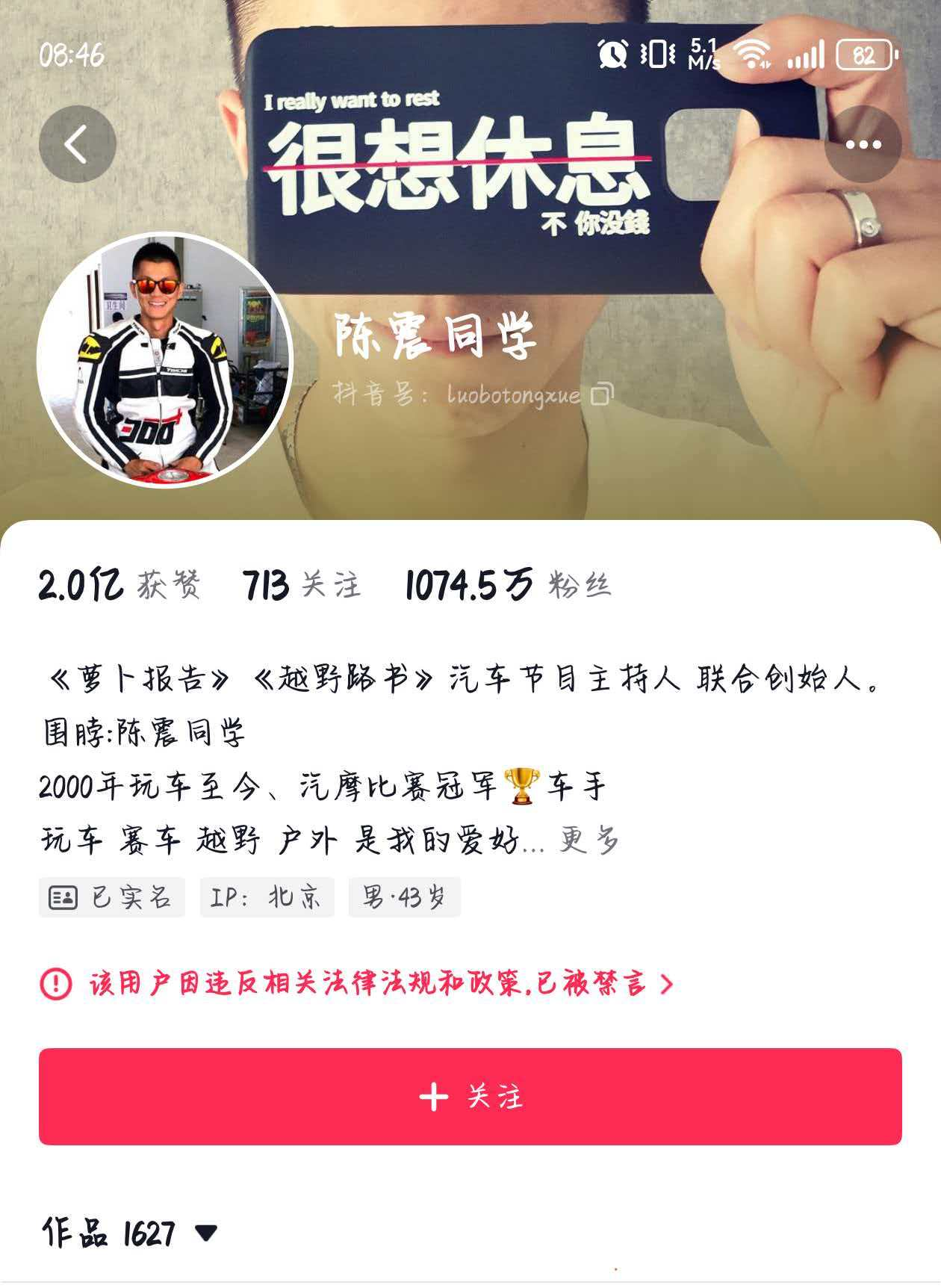The image size is (941, 1288).
Task: Expand the bio with 更多
Action: pos(590,841)
